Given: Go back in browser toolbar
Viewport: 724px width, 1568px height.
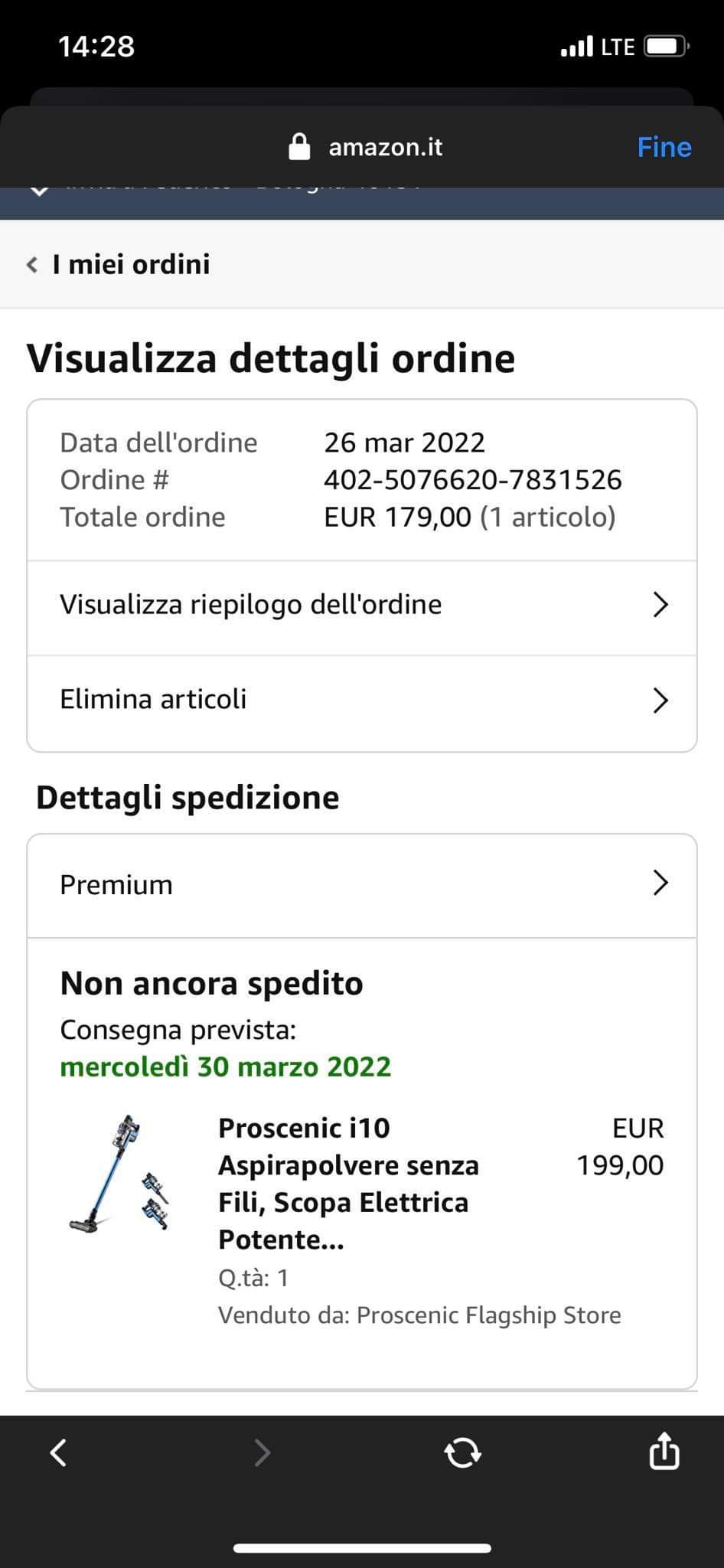Looking at the screenshot, I should pos(59,1452).
